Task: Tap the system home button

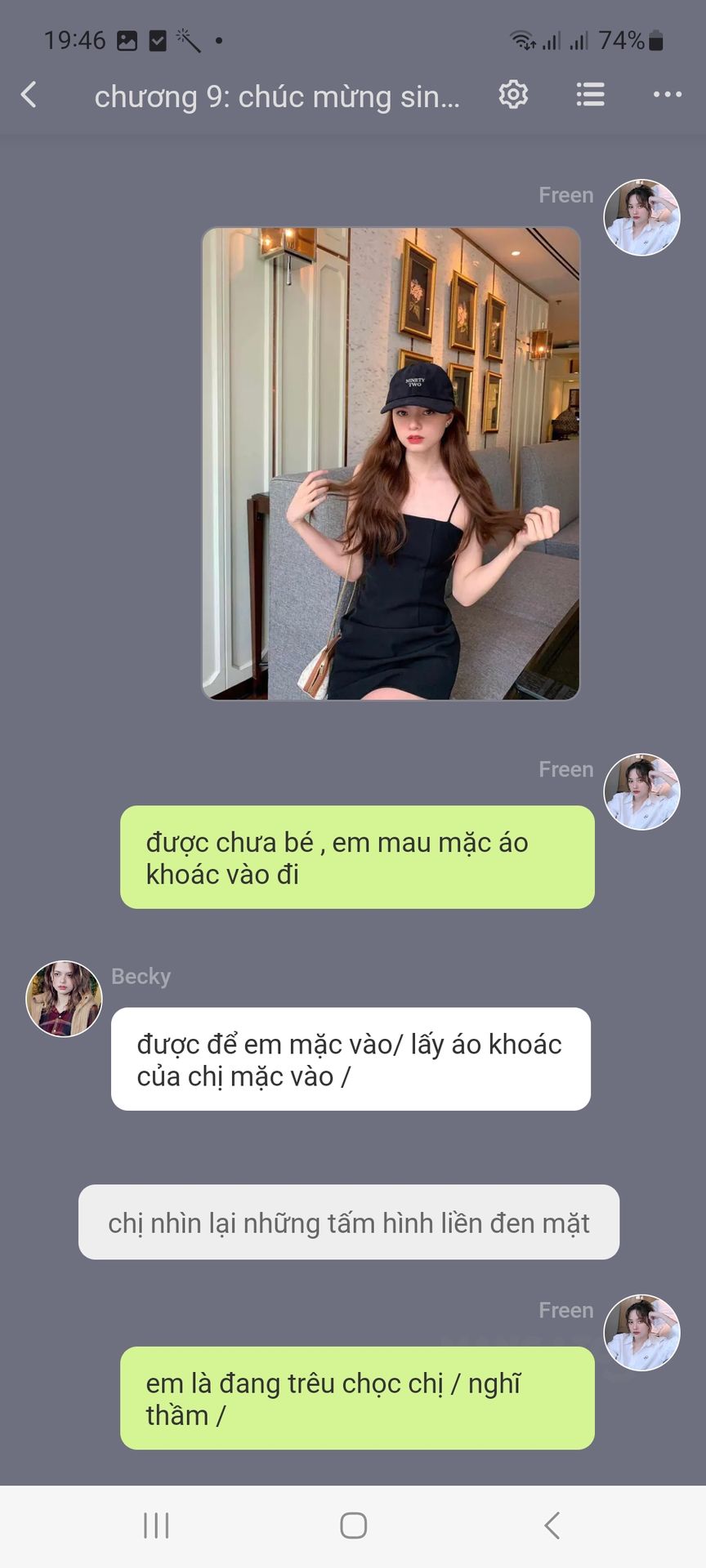Action: [353, 1526]
